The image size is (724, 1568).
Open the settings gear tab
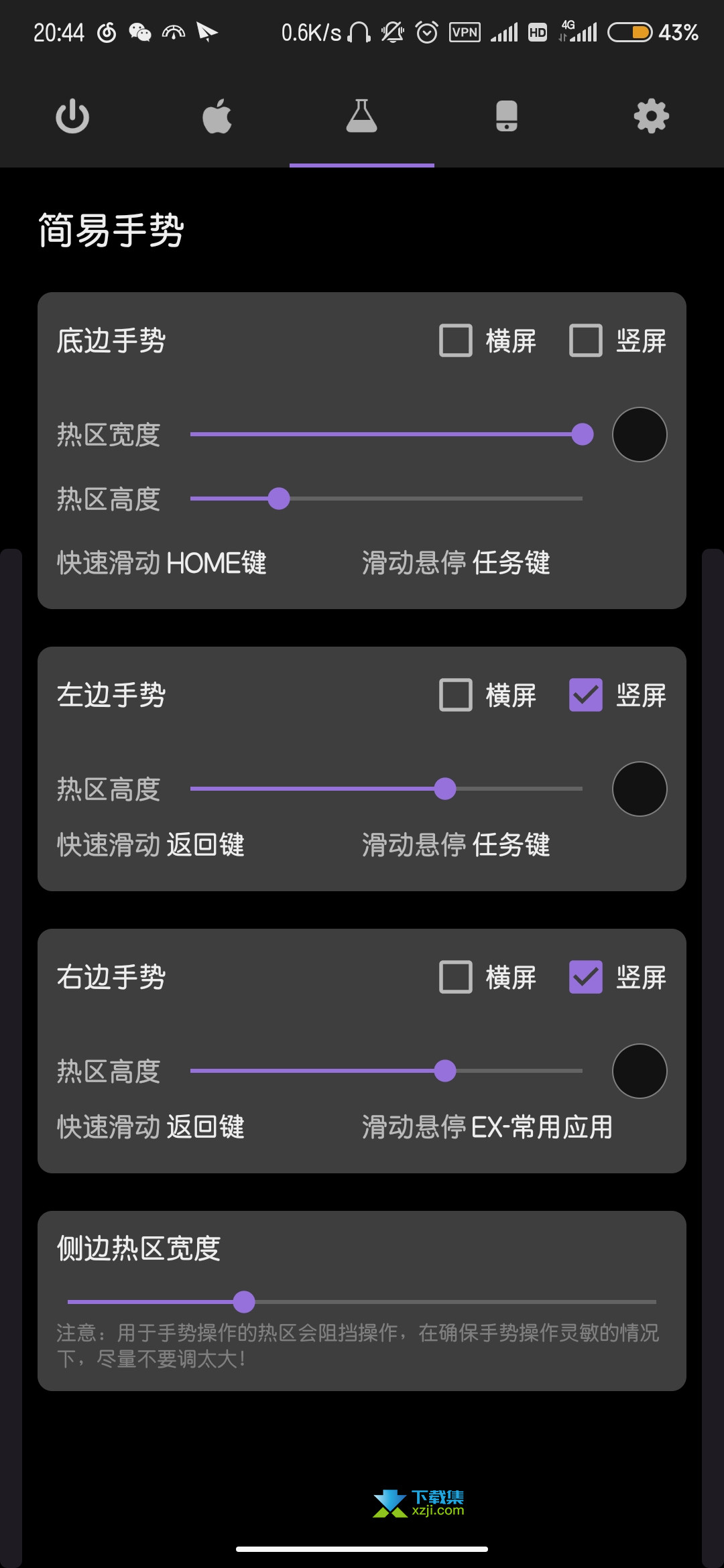click(x=652, y=117)
